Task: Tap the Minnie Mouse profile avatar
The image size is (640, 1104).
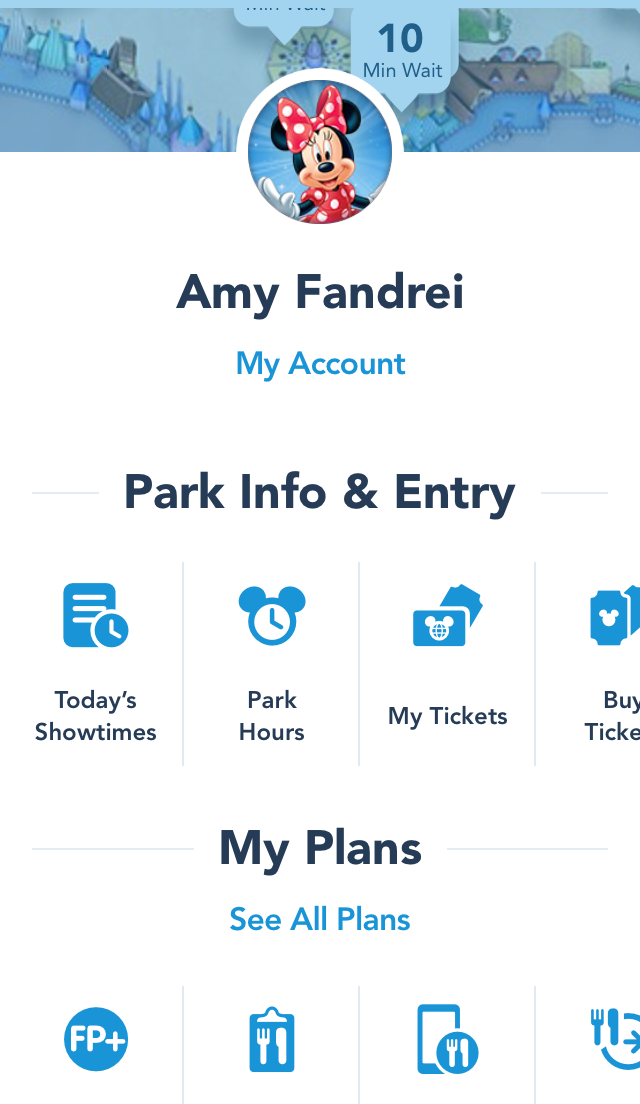Action: click(x=320, y=152)
